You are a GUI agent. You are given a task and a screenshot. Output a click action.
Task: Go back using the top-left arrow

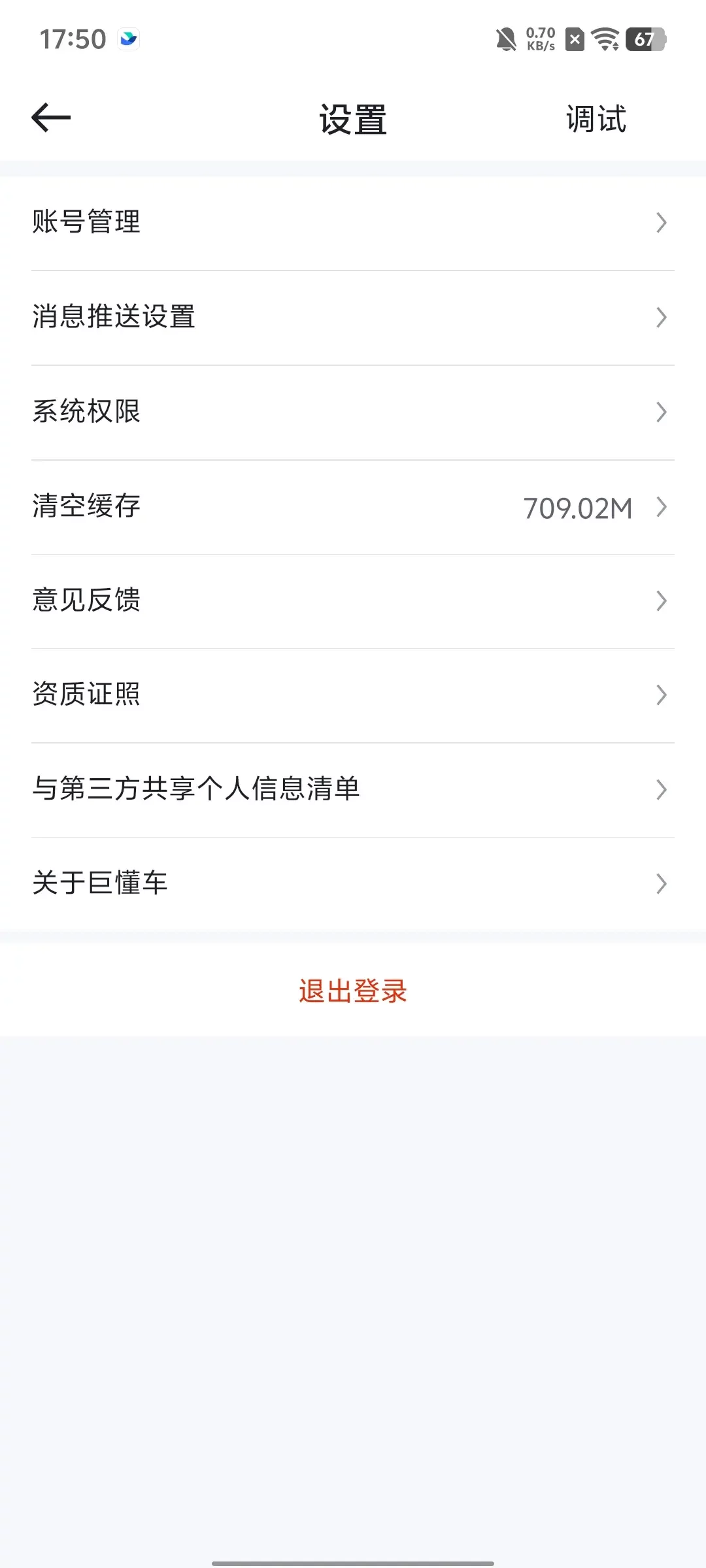tap(51, 118)
